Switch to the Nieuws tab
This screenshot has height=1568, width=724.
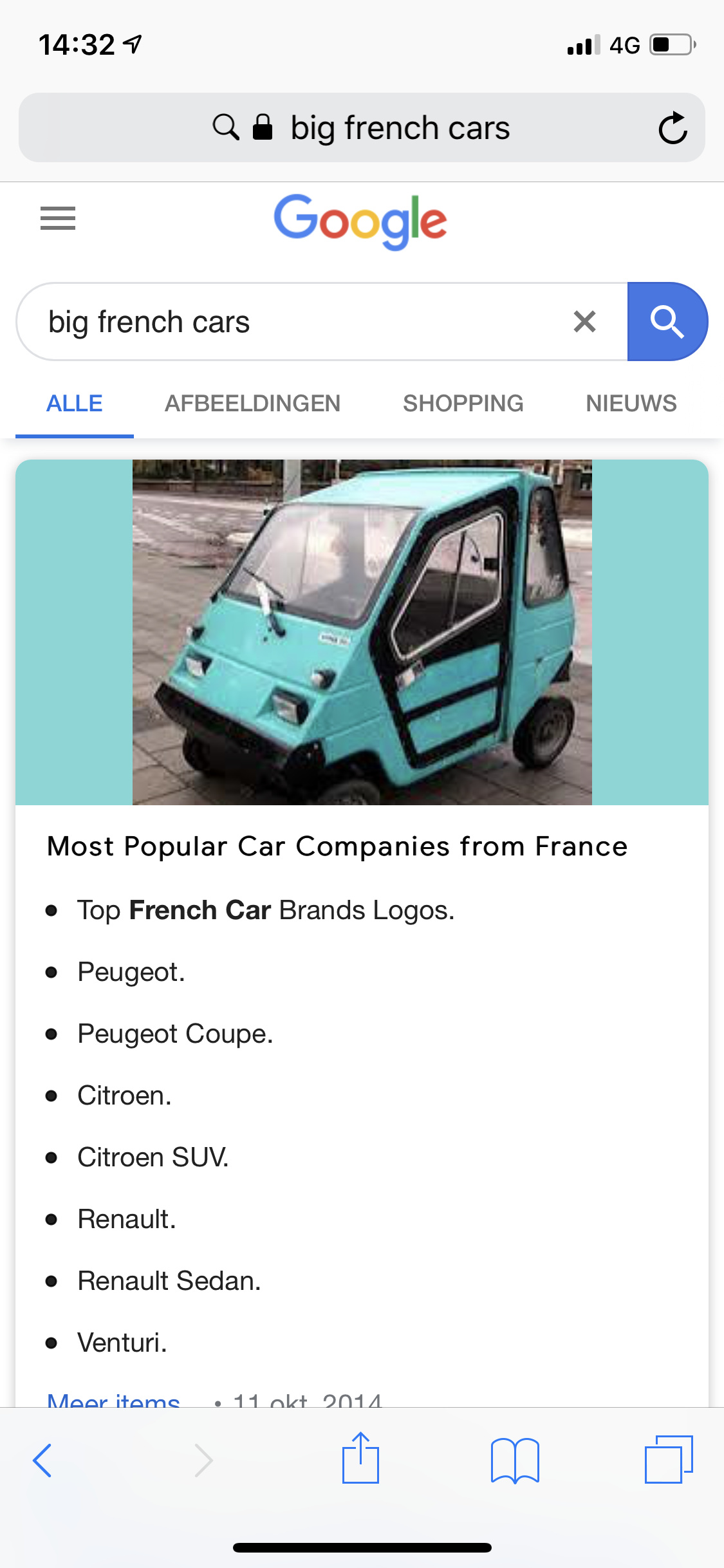click(x=631, y=404)
